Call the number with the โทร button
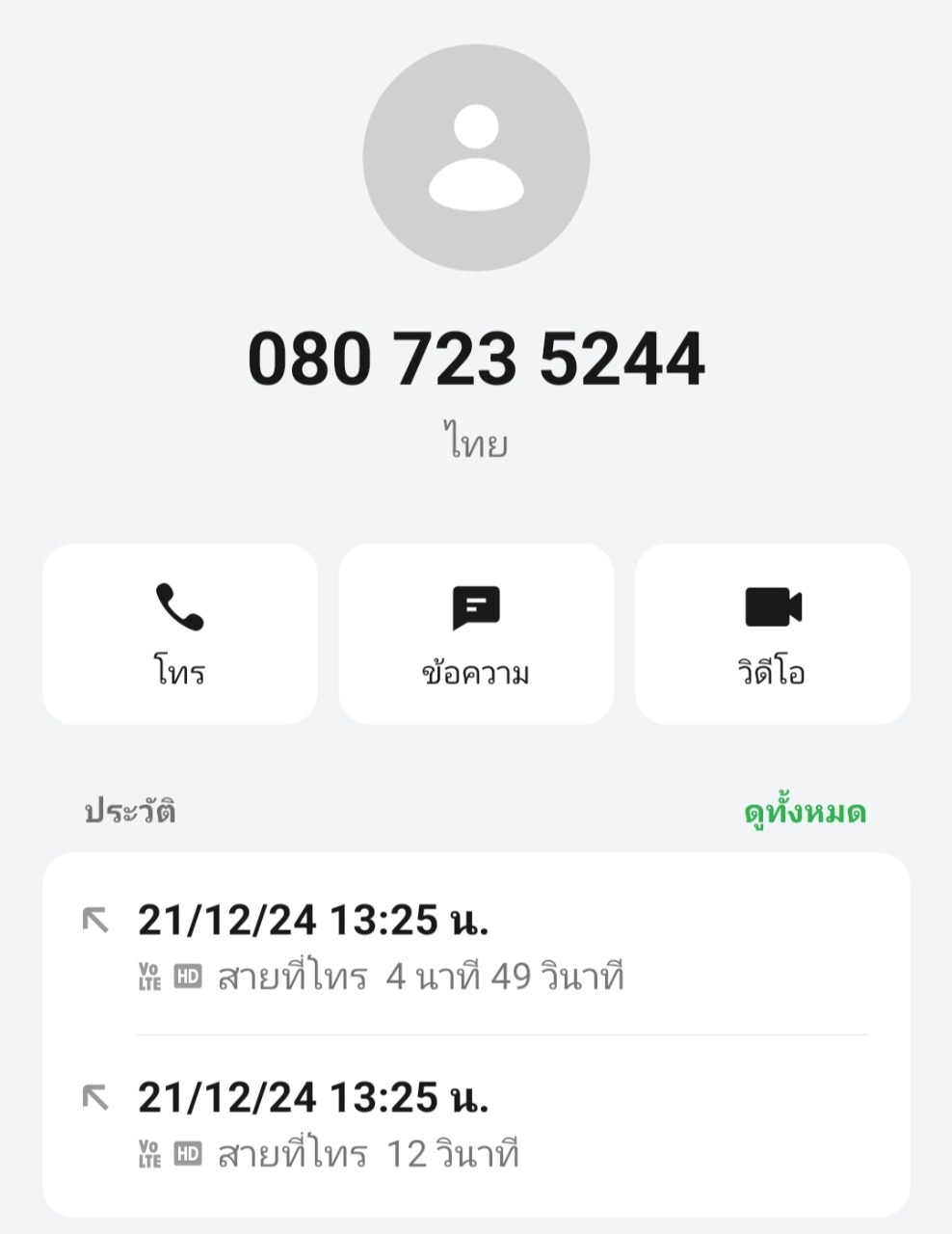The image size is (952, 1234). (180, 633)
